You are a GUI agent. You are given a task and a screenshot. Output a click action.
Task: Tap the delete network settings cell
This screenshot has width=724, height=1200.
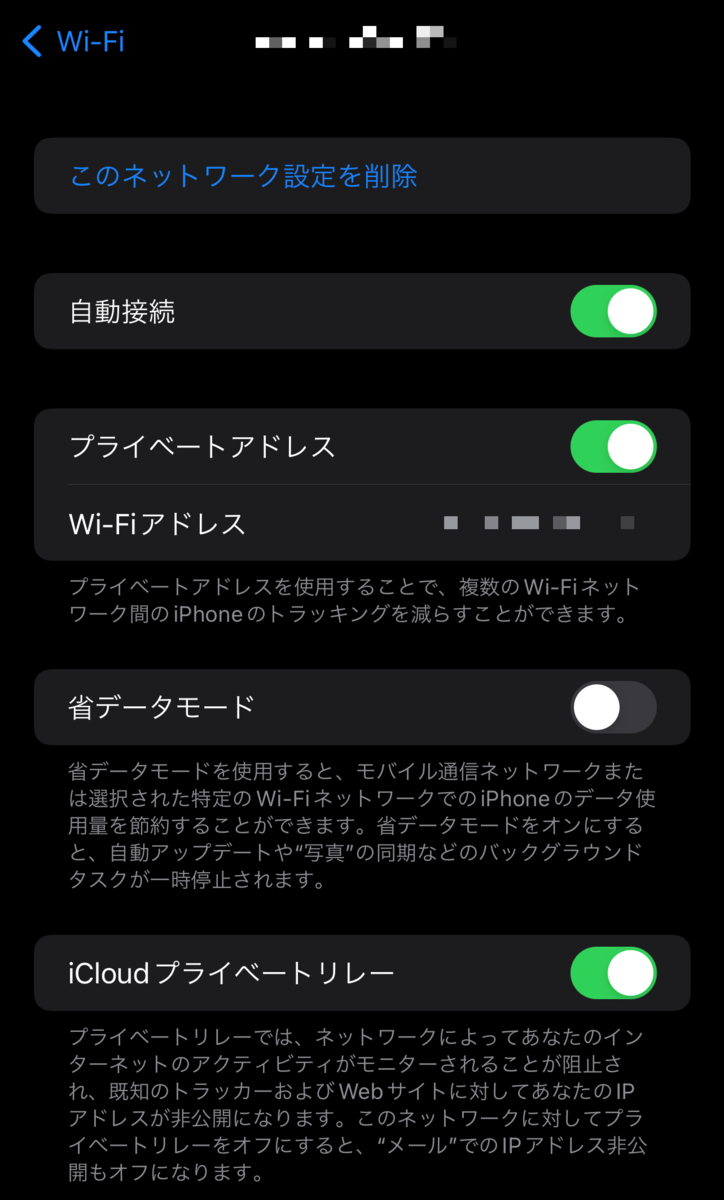[360, 175]
